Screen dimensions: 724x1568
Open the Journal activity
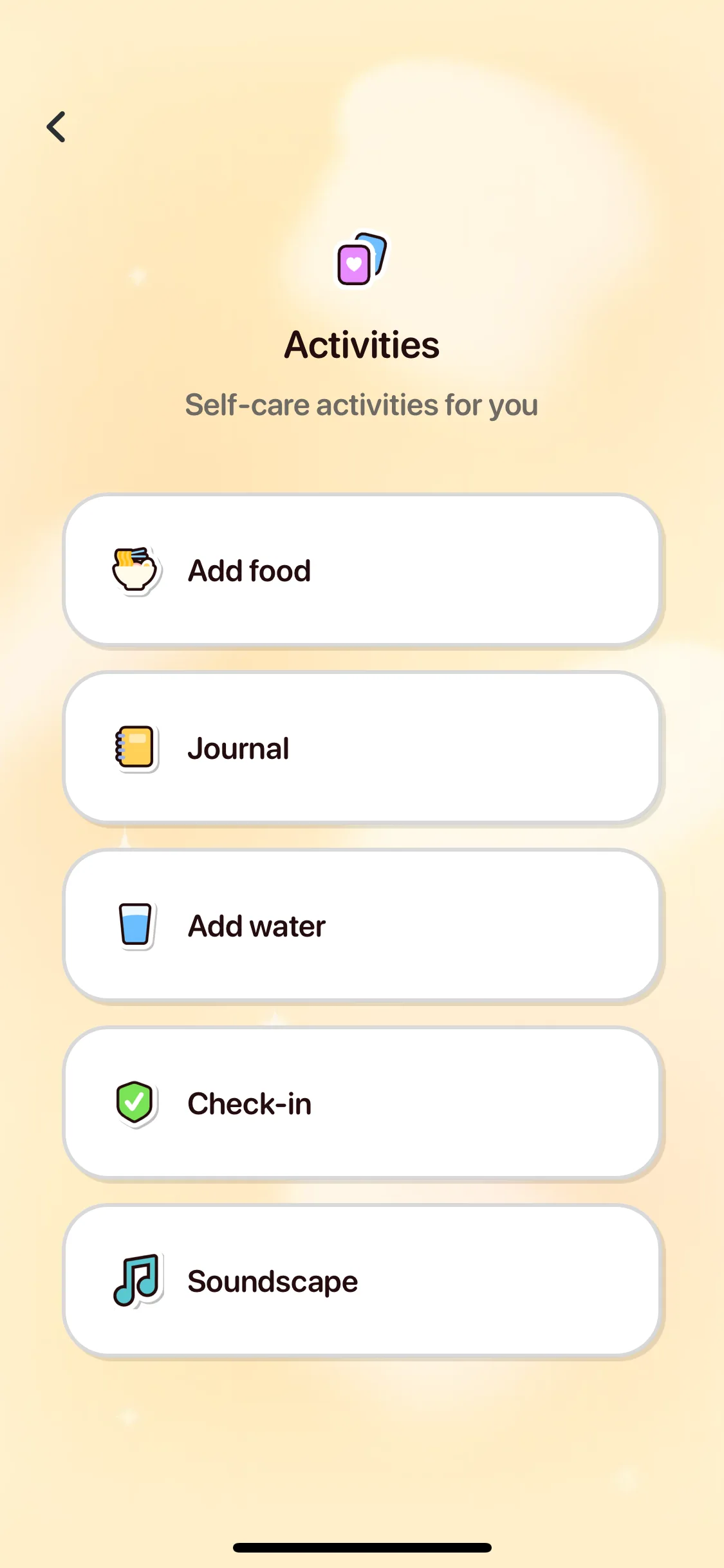[x=362, y=748]
